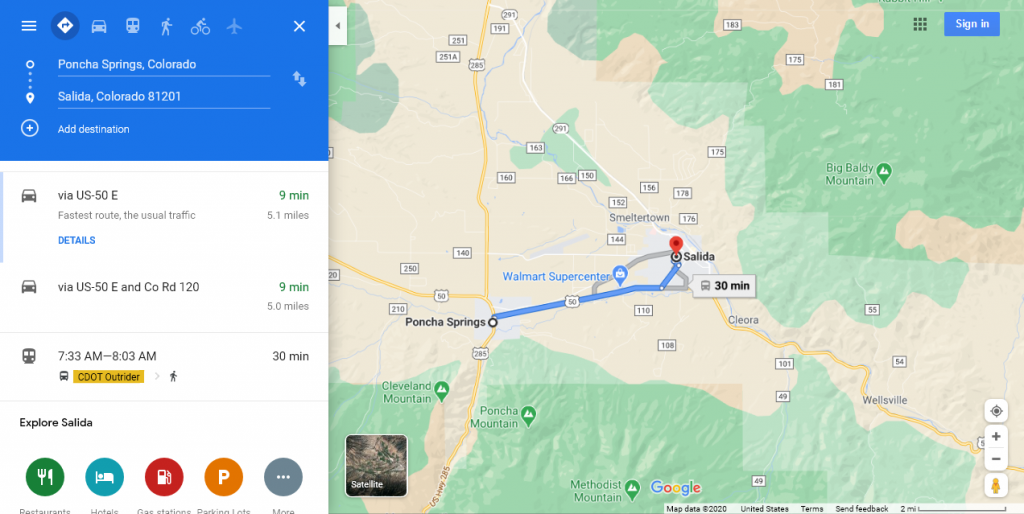Viewport: 1024px width, 514px height.
Task: Zoom in on the map
Action: (x=996, y=437)
